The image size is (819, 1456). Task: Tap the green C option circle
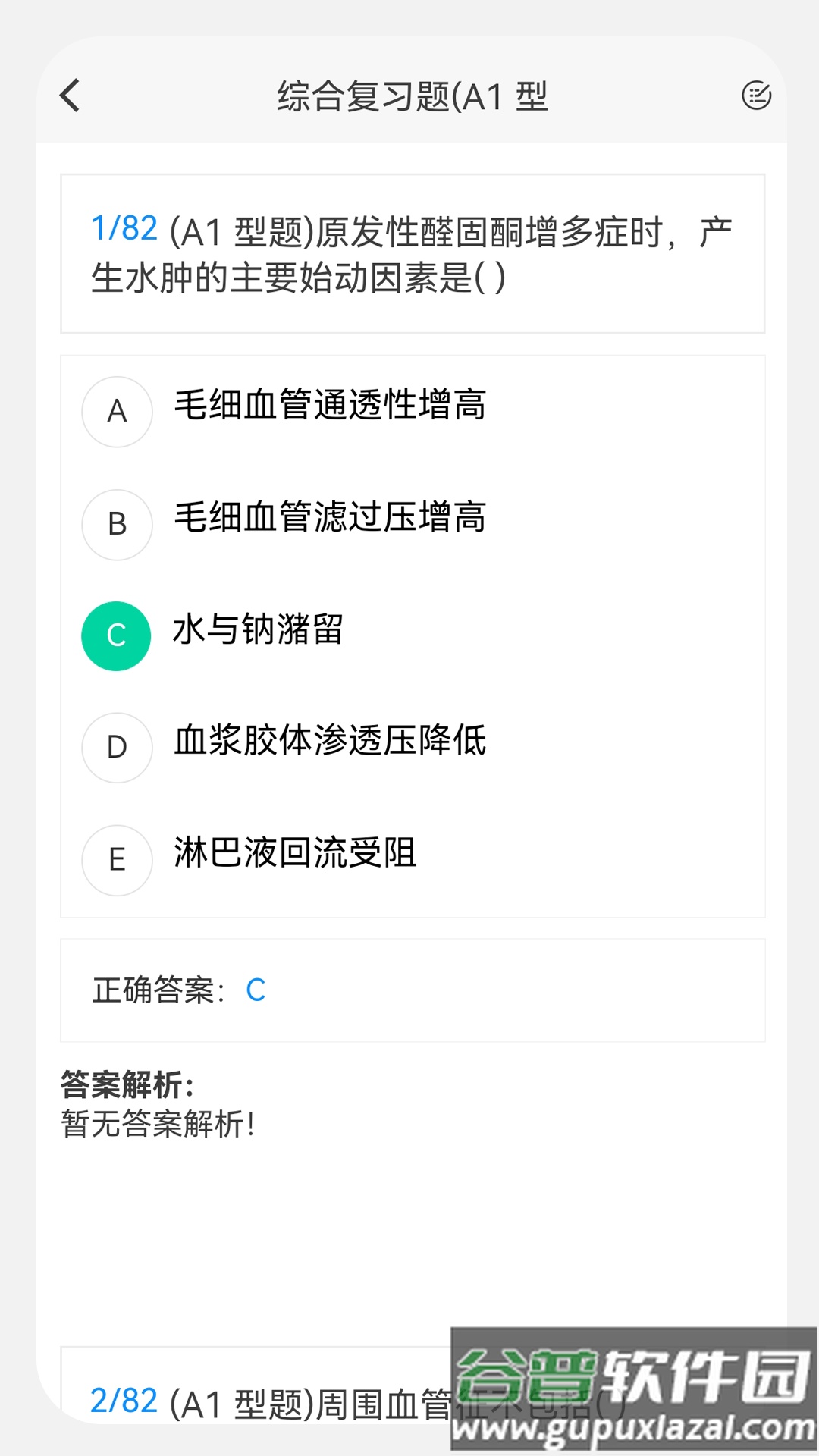[116, 636]
